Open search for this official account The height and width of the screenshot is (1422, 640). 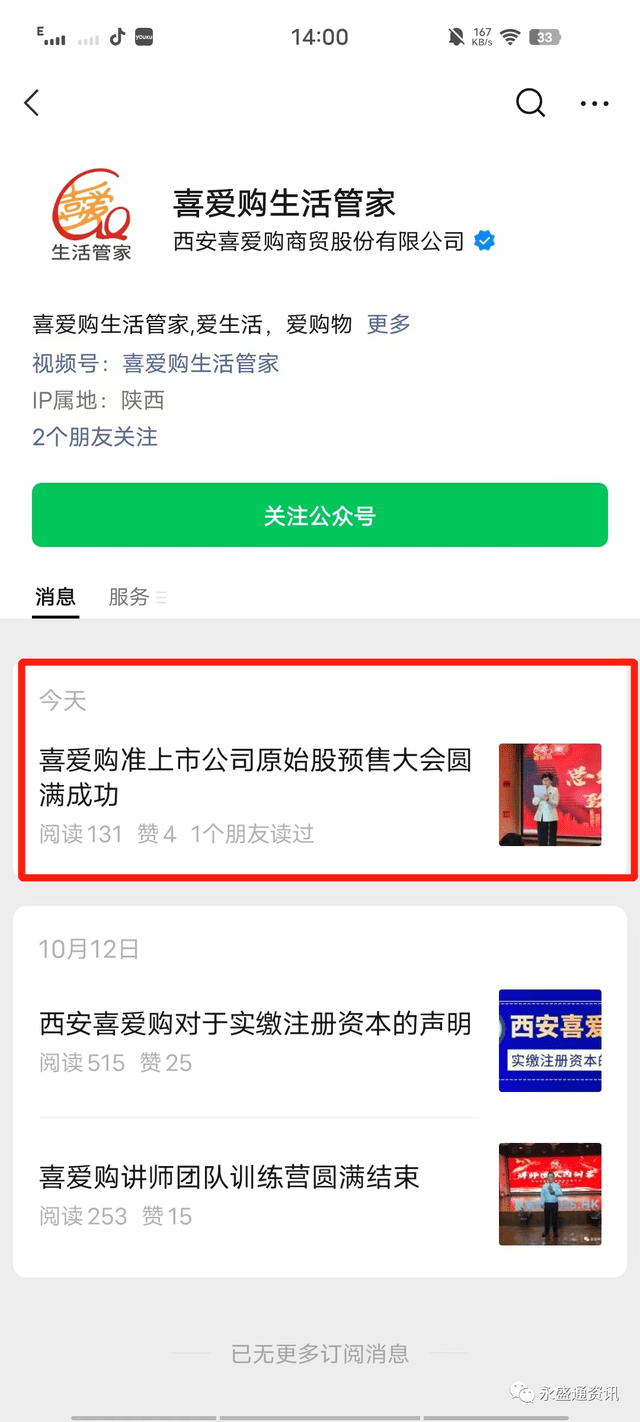530,102
